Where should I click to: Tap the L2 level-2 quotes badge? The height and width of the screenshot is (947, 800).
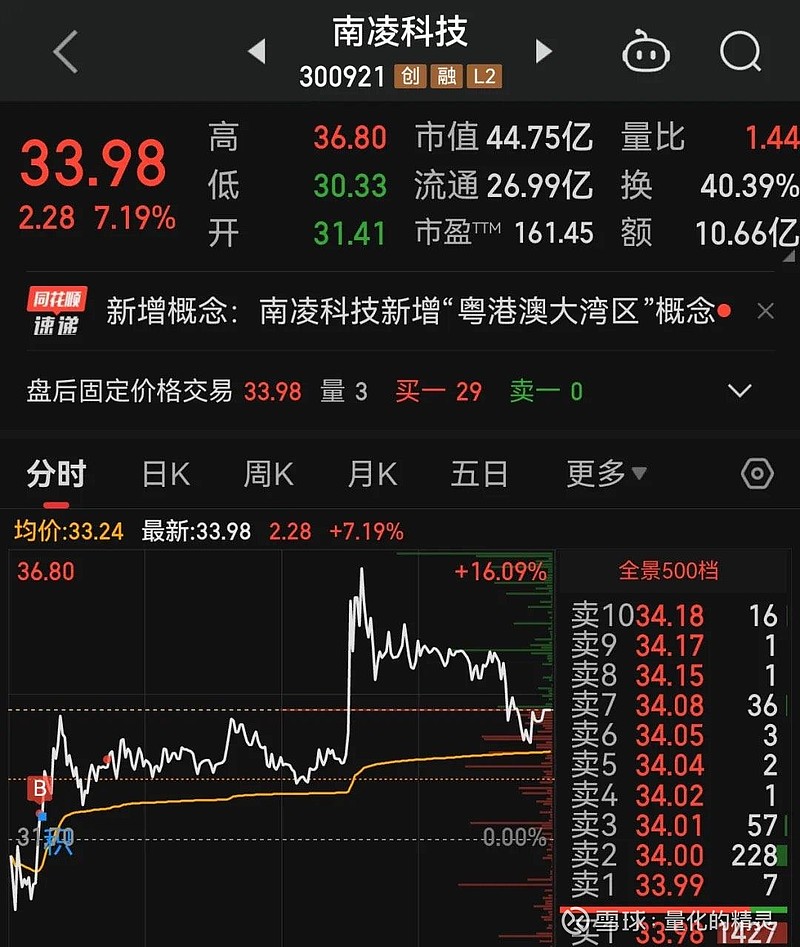486,76
